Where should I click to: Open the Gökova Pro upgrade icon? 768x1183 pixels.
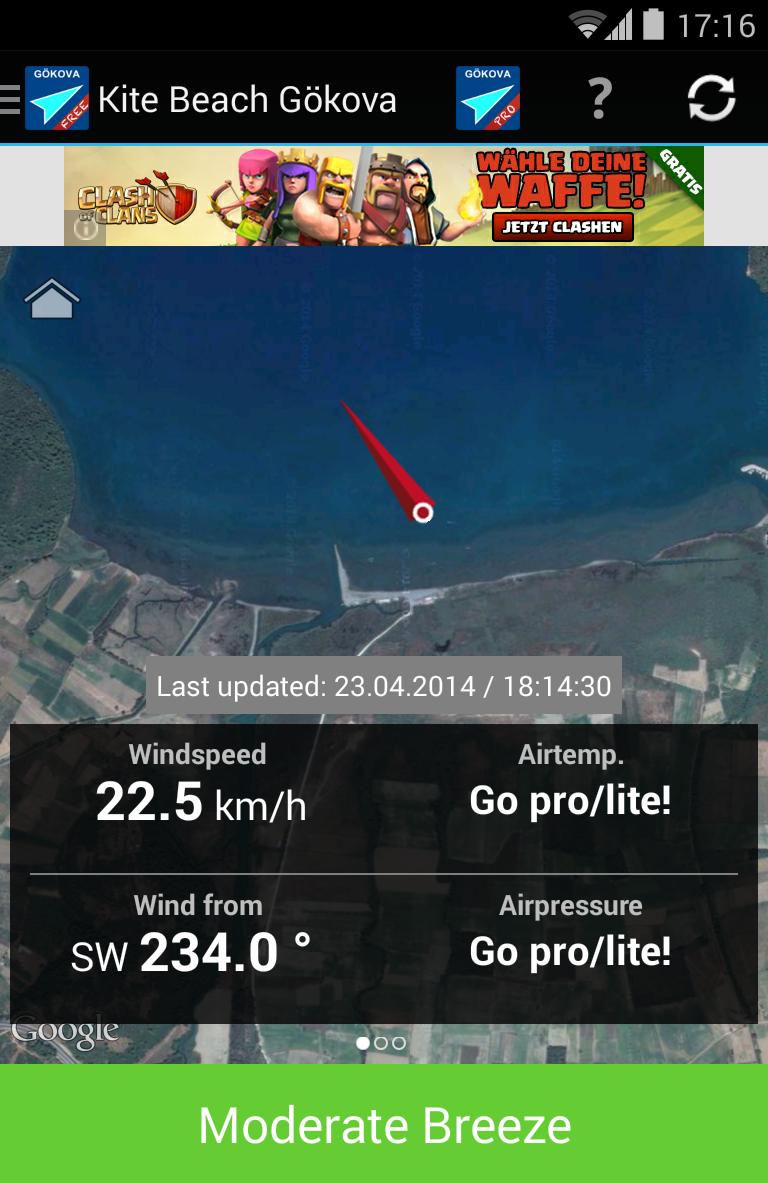(x=489, y=97)
